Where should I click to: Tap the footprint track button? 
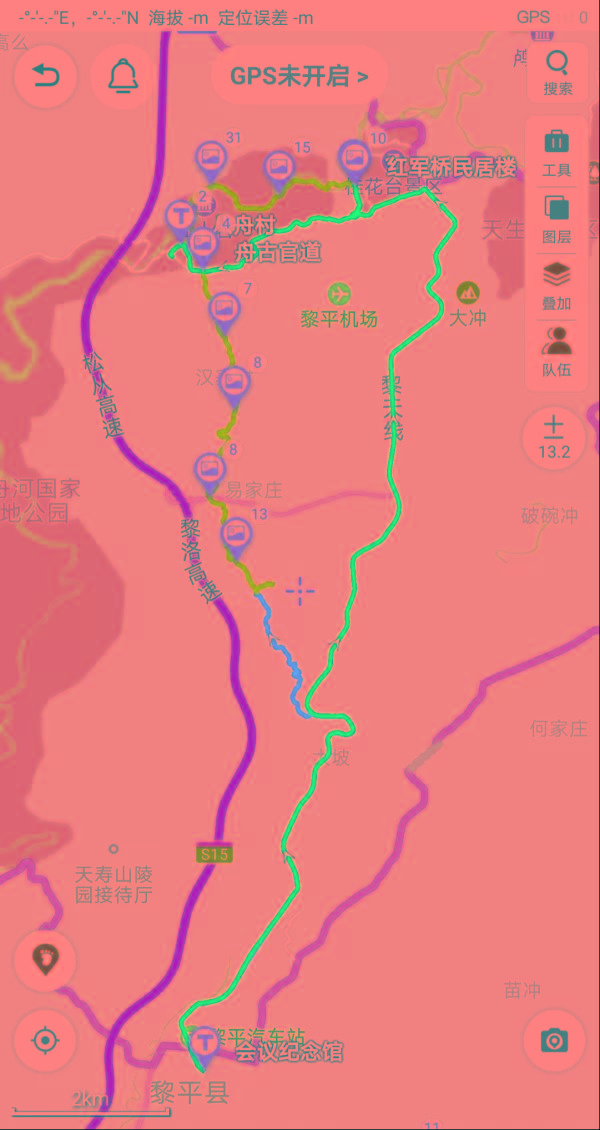click(x=45, y=960)
